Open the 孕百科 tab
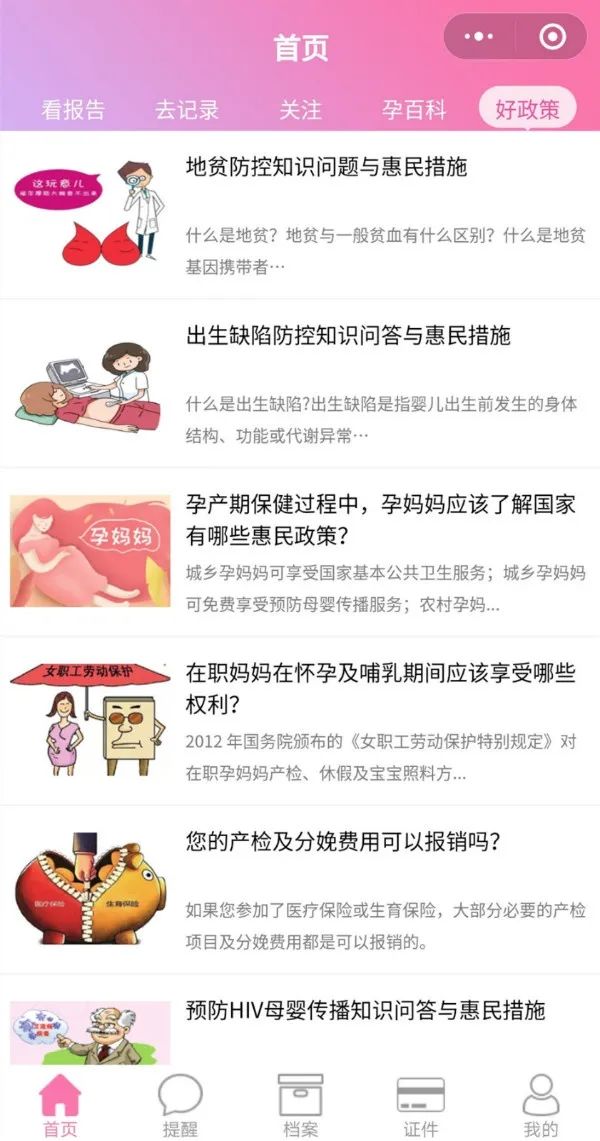 point(414,110)
